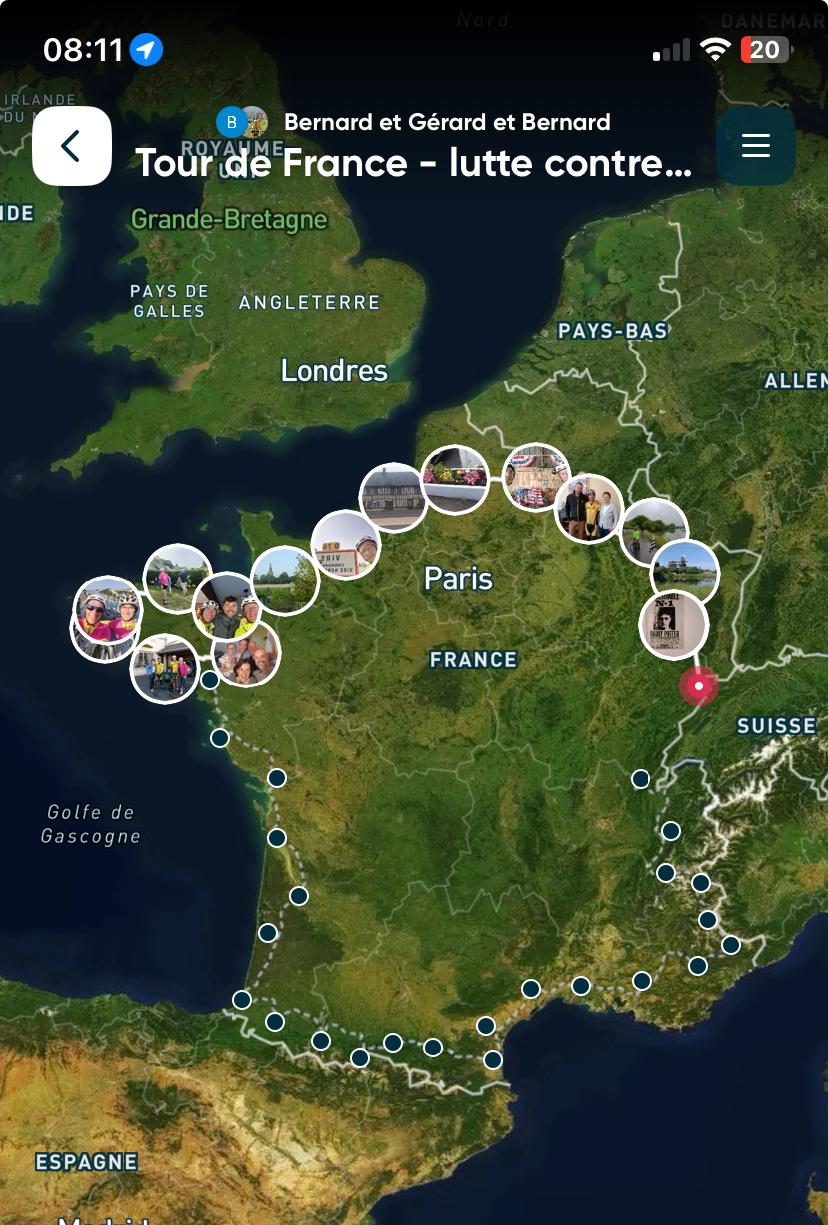Go back using the top-left arrow
This screenshot has height=1225, width=828.
tap(71, 146)
